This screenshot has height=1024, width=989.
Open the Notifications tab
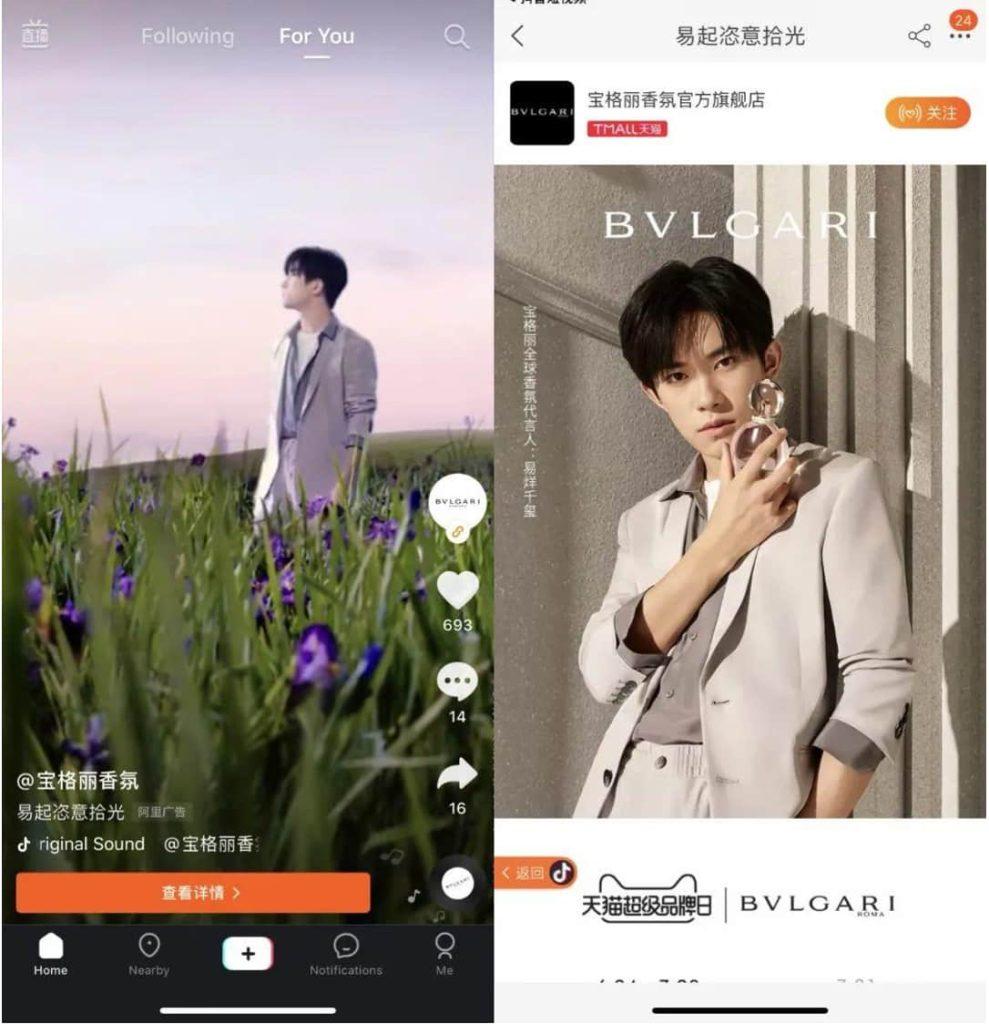pos(346,954)
